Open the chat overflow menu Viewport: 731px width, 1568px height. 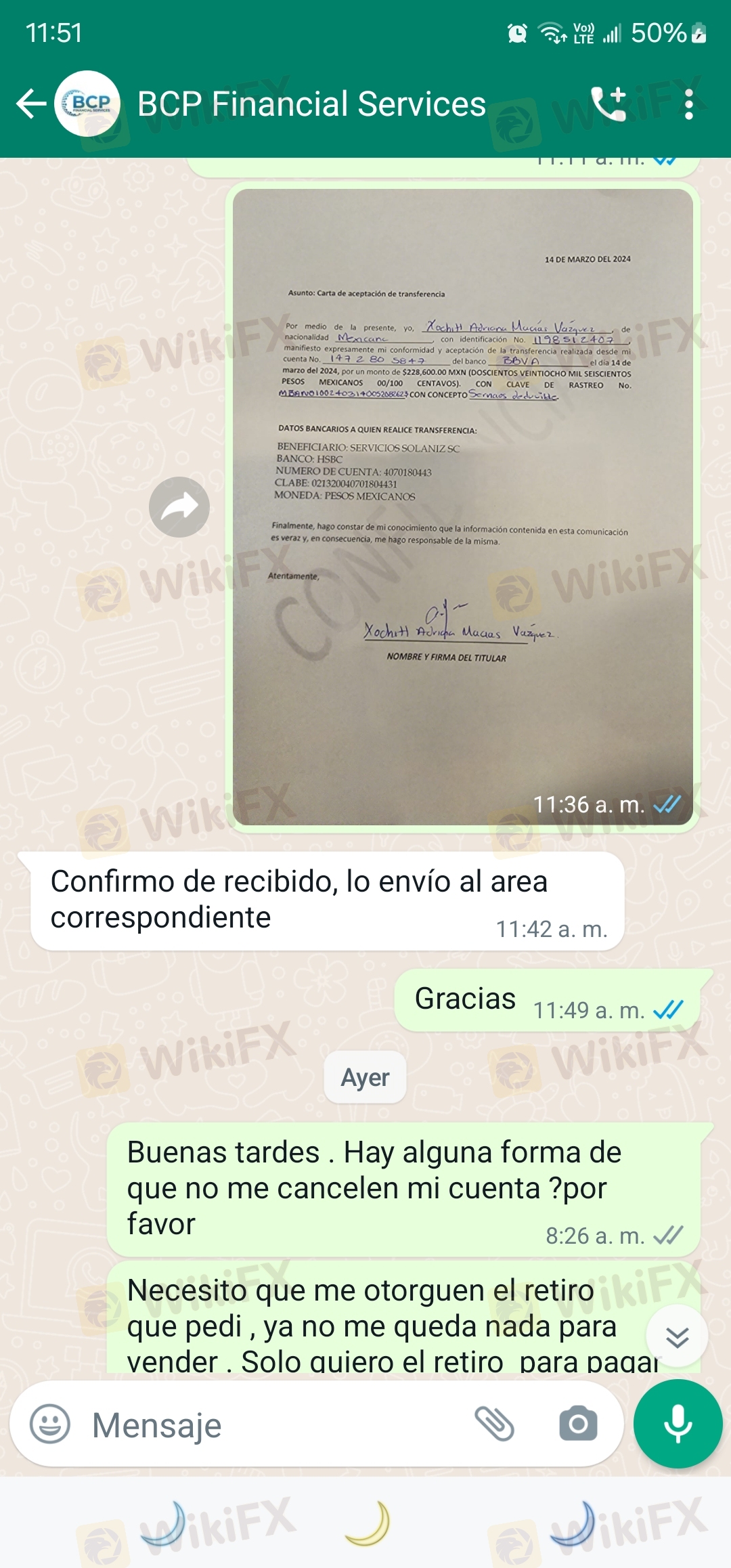pos(688,104)
